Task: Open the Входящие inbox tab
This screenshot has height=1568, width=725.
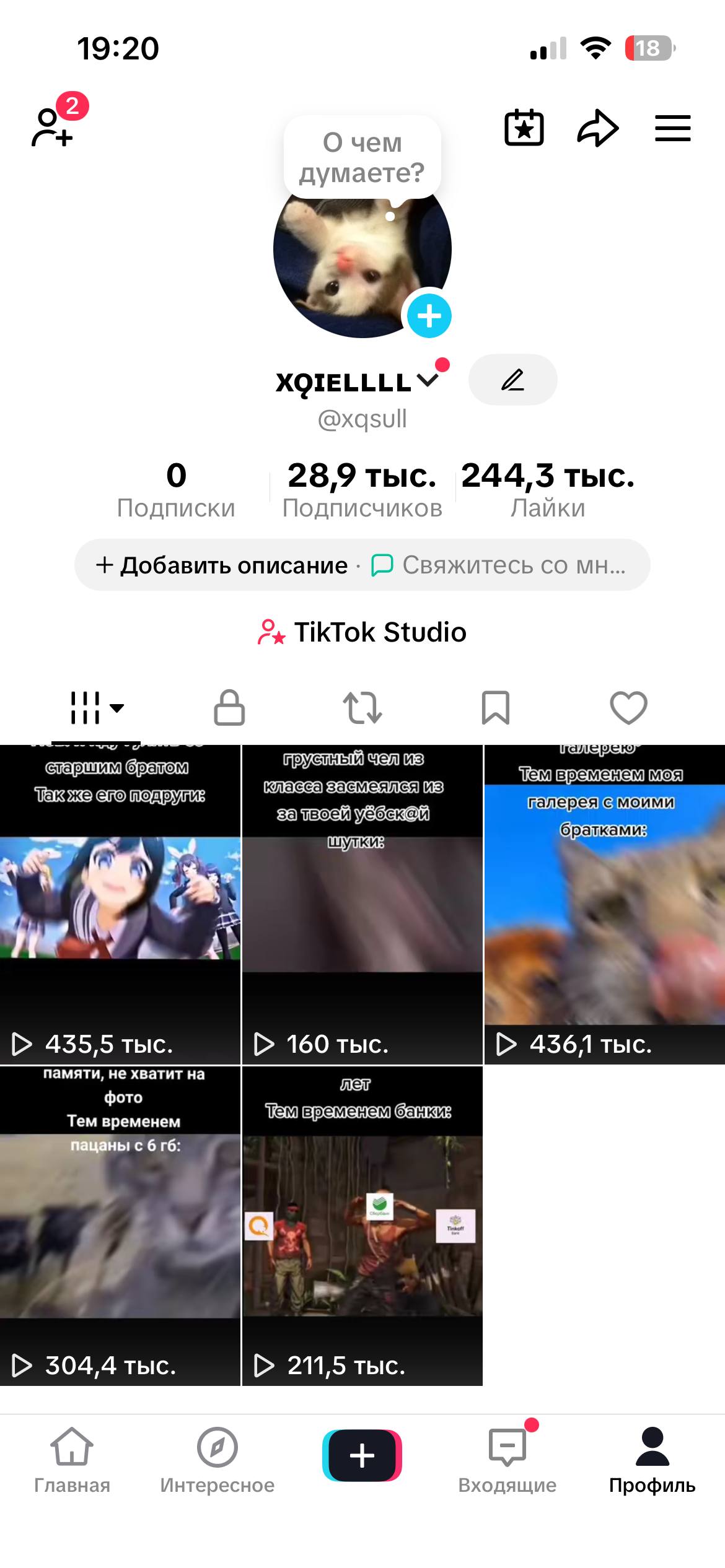Action: click(x=507, y=1460)
